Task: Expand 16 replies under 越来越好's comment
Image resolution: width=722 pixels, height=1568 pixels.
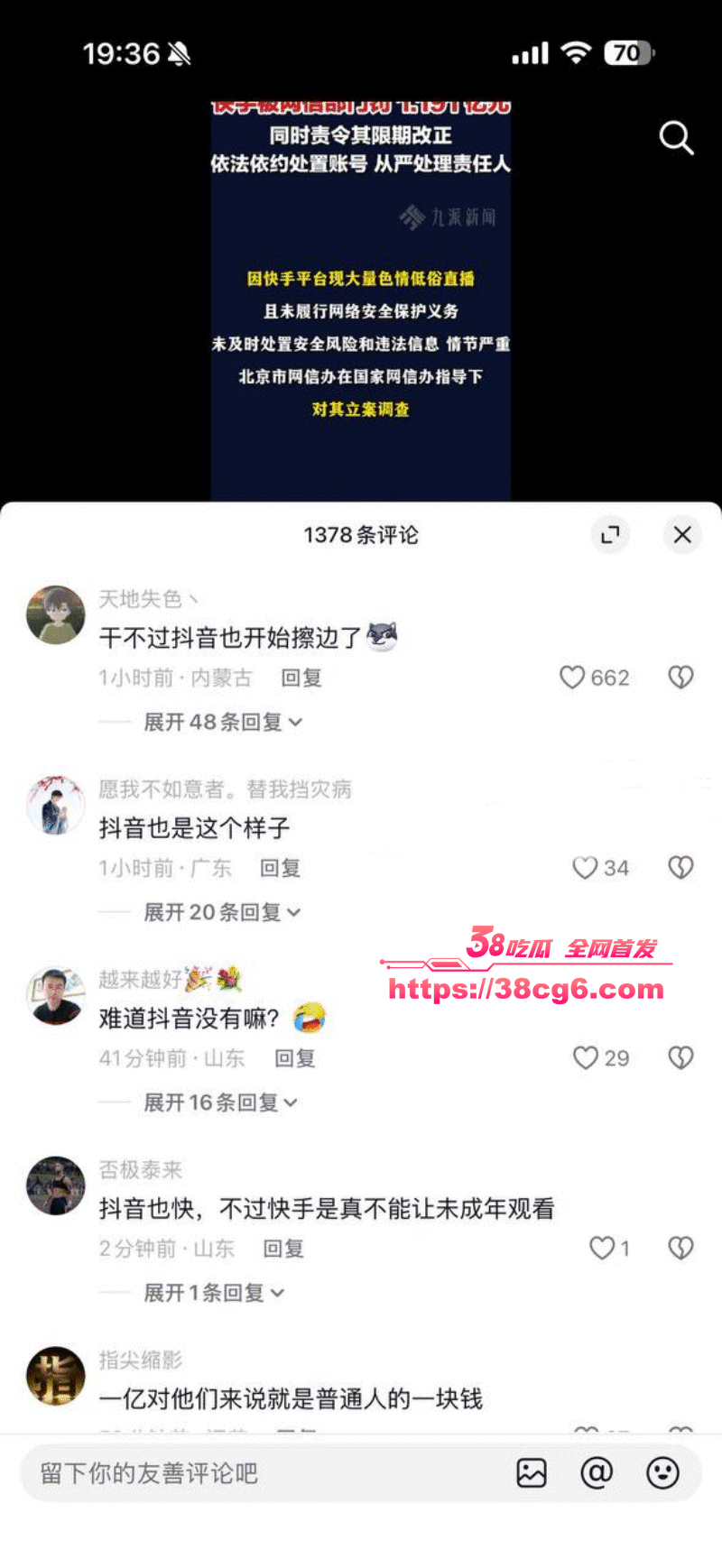Action: (x=220, y=1102)
